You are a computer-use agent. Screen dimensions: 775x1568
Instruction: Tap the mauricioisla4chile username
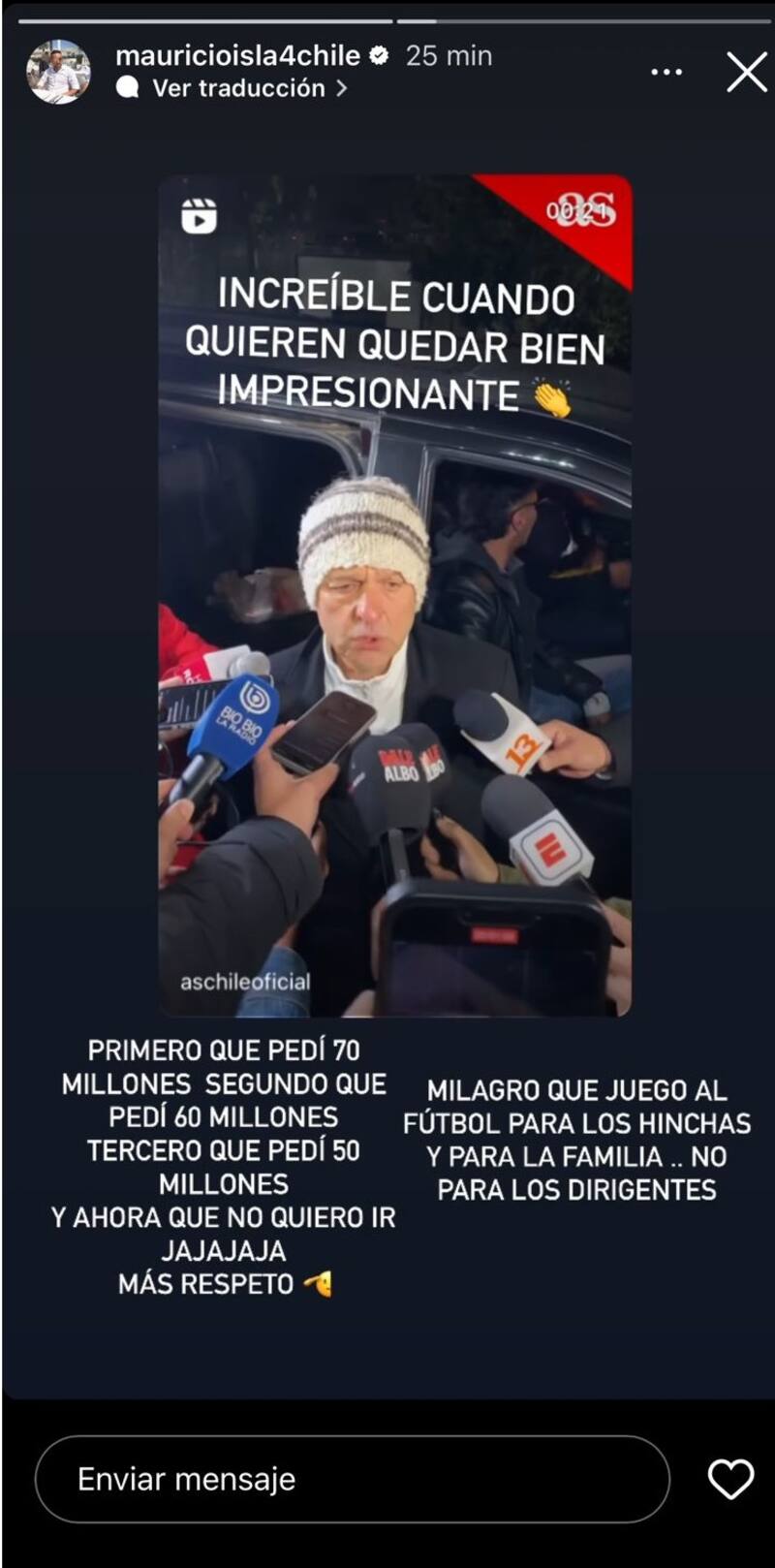pyautogui.click(x=237, y=55)
